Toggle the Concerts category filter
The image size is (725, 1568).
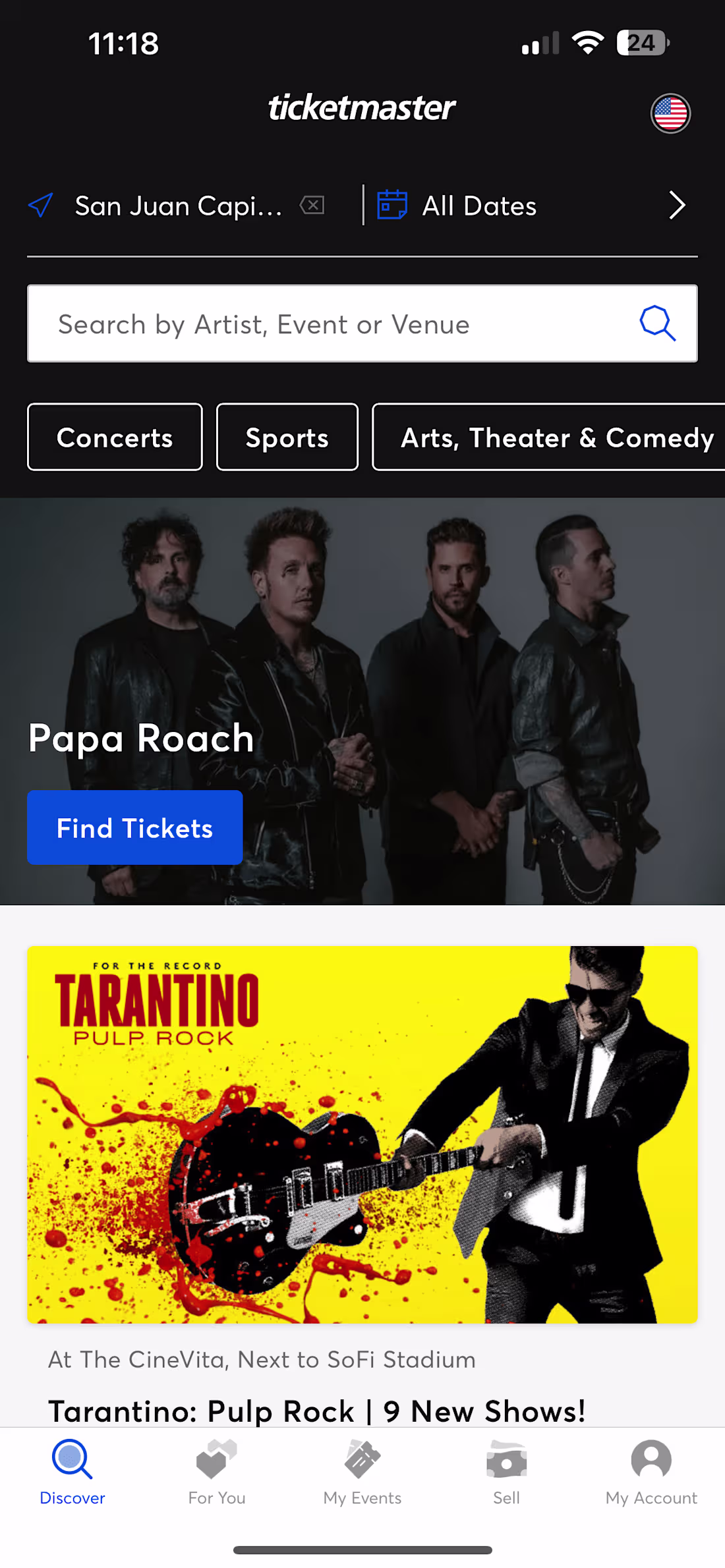(x=114, y=437)
